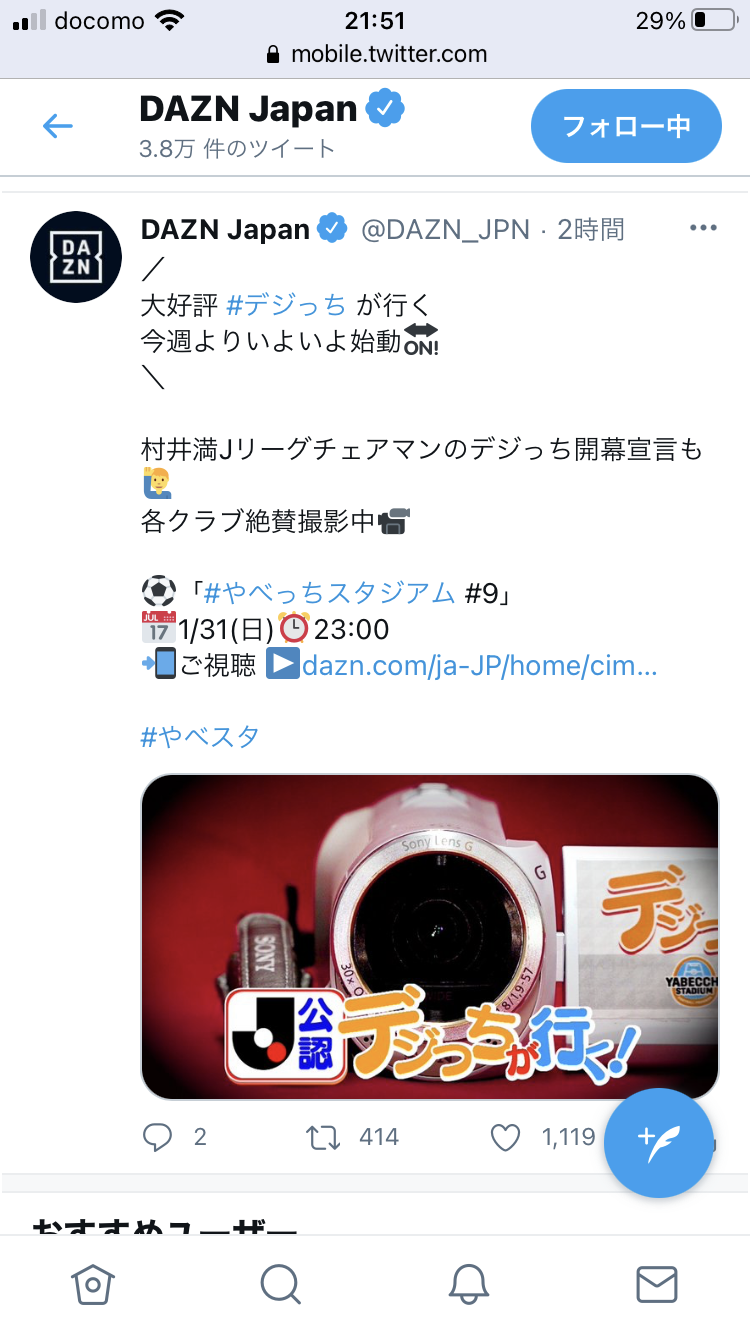Open the dazn.com/ja-JP/home link
This screenshot has width=750, height=1334.
click(479, 665)
